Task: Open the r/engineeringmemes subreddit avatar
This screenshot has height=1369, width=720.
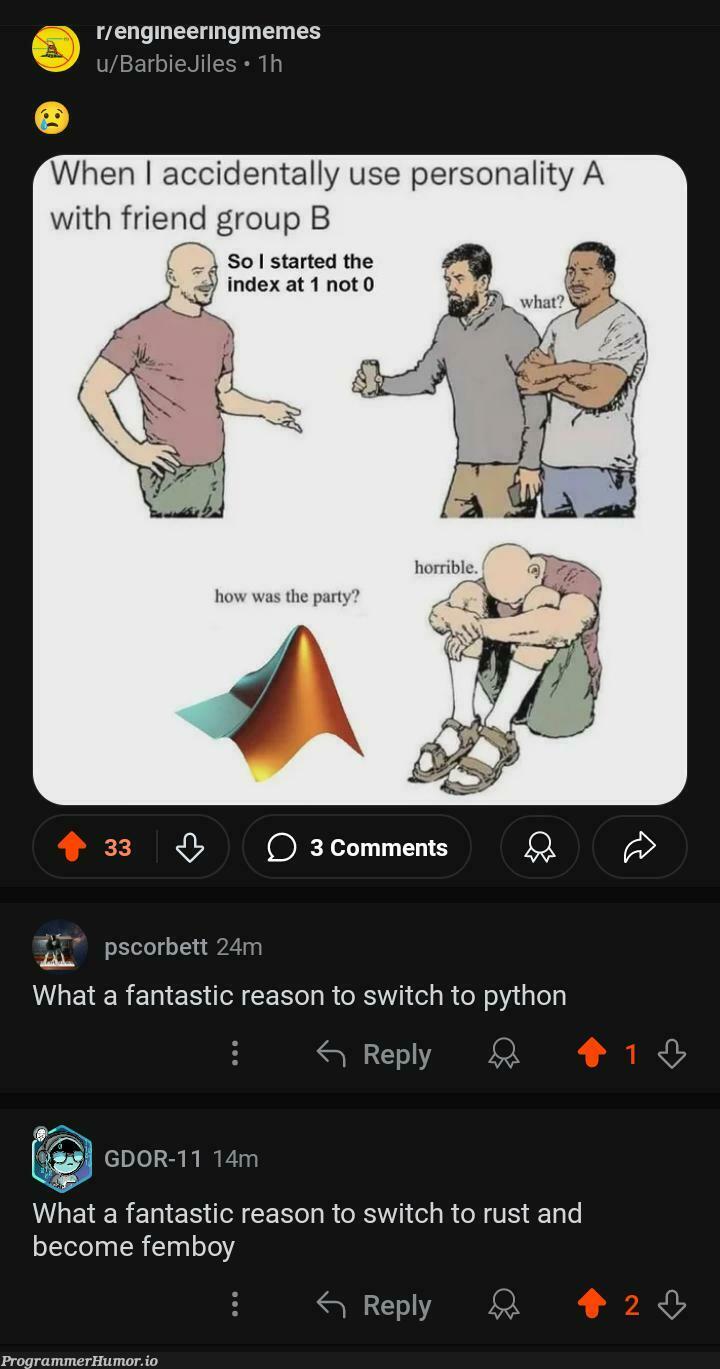Action: click(x=56, y=47)
